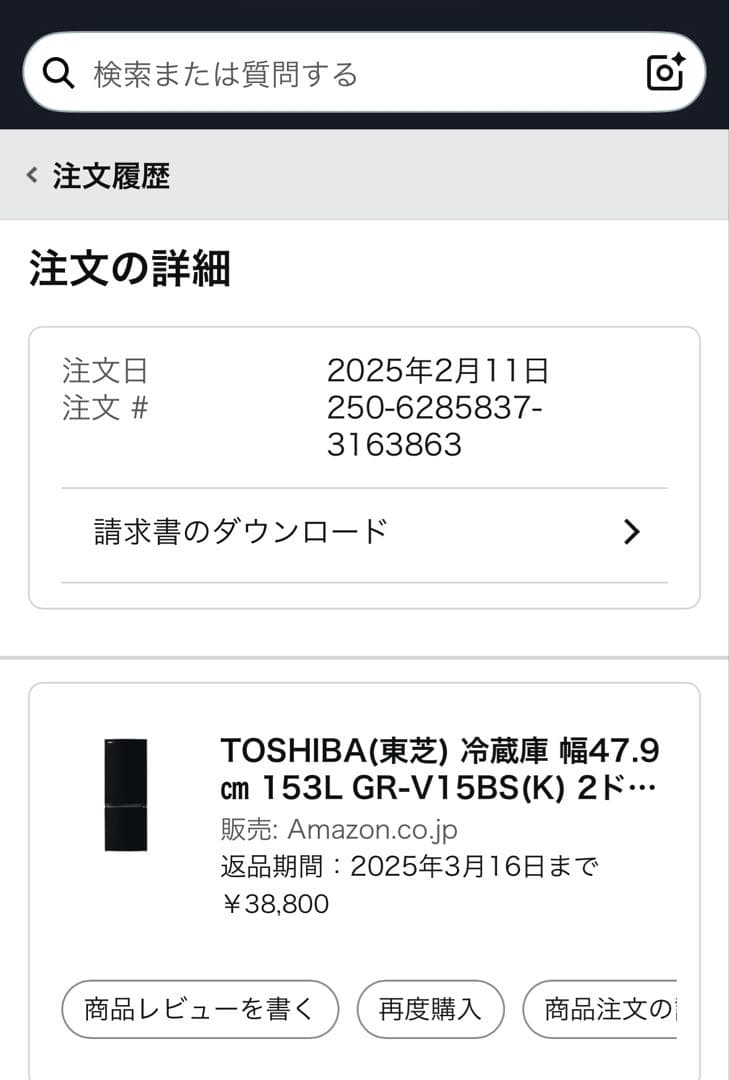The width and height of the screenshot is (729, 1080).
Task: Tap 商品レビューを書く to write a review
Action: 199,1009
